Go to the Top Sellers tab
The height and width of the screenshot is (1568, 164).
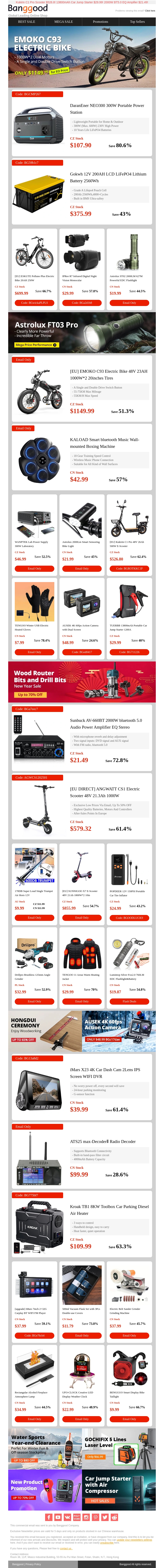137,21
